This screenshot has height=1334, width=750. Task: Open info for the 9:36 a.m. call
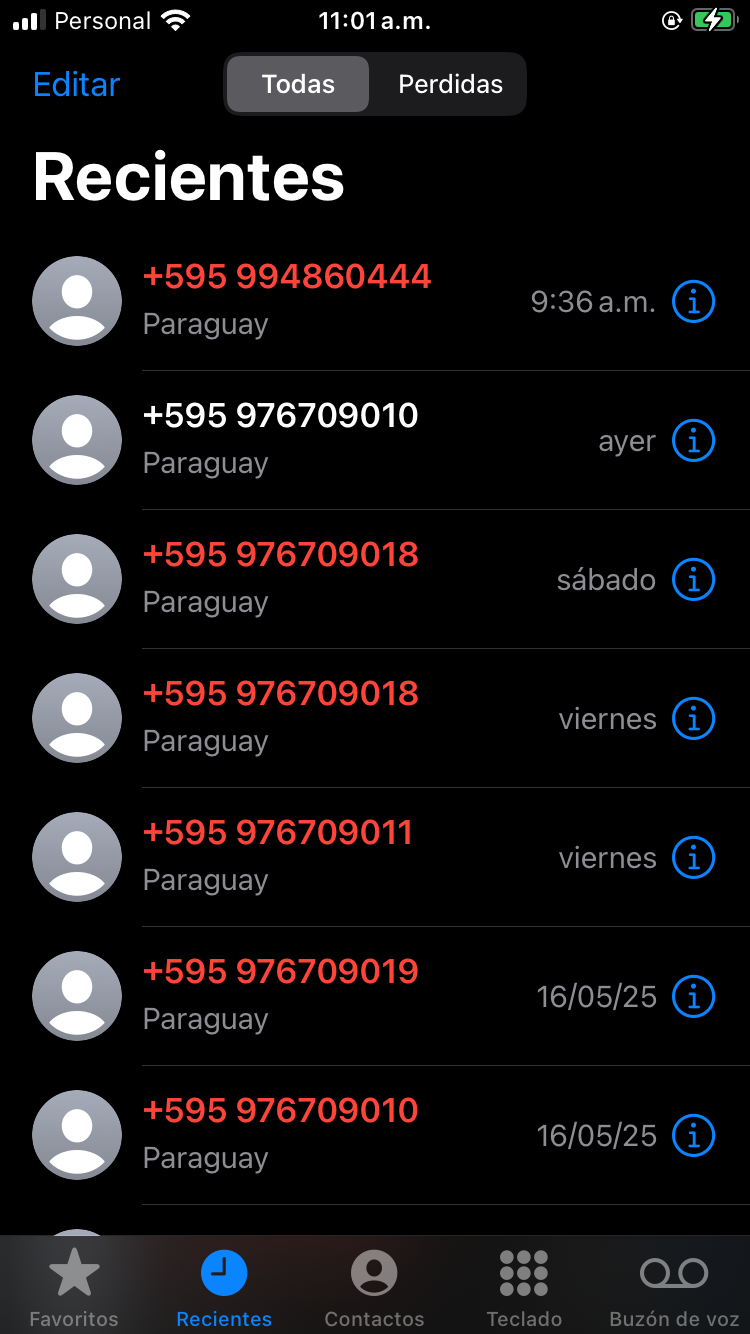click(693, 301)
